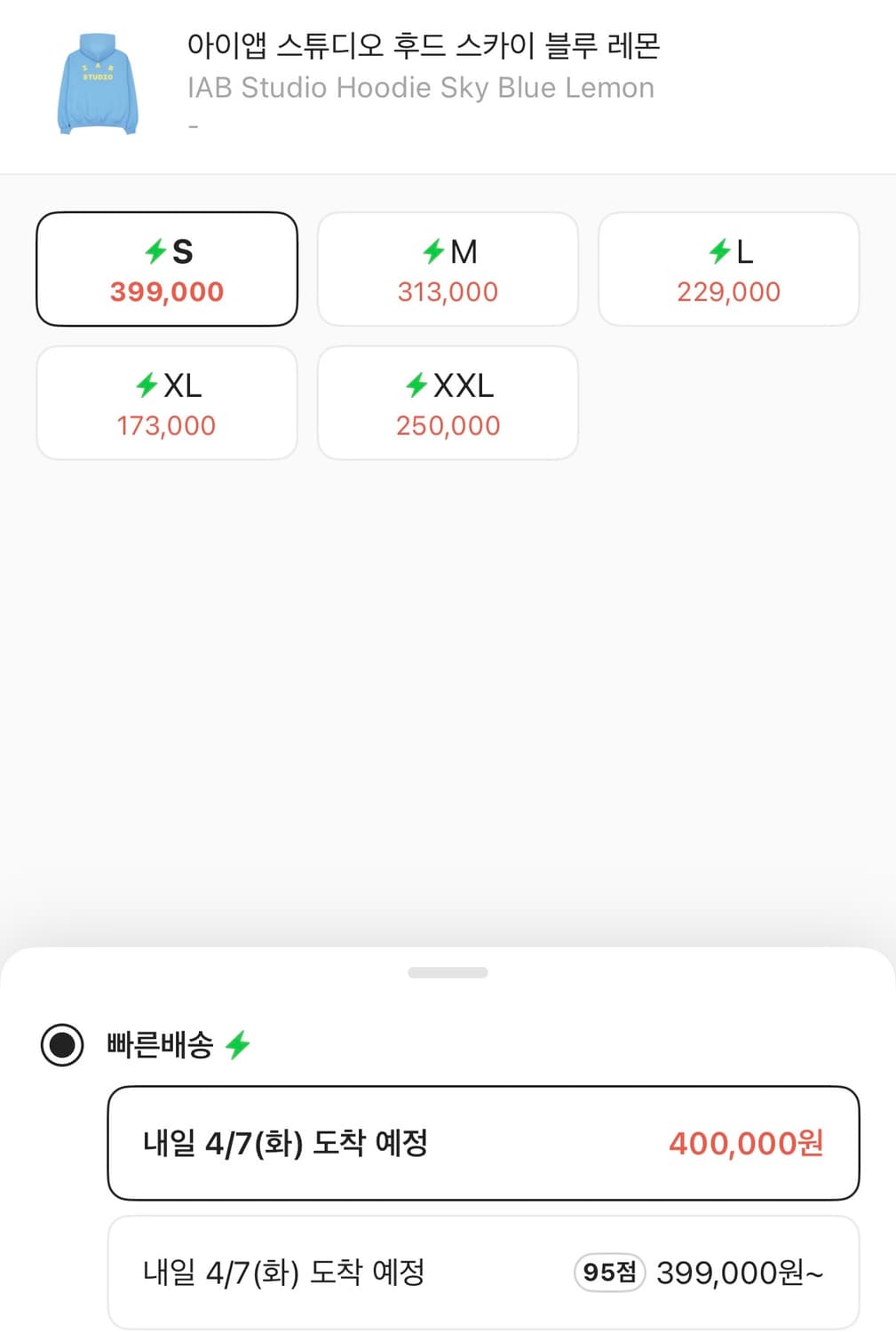Click the 400,000원 price text
Screen dimensions: 896x1332
(747, 1143)
